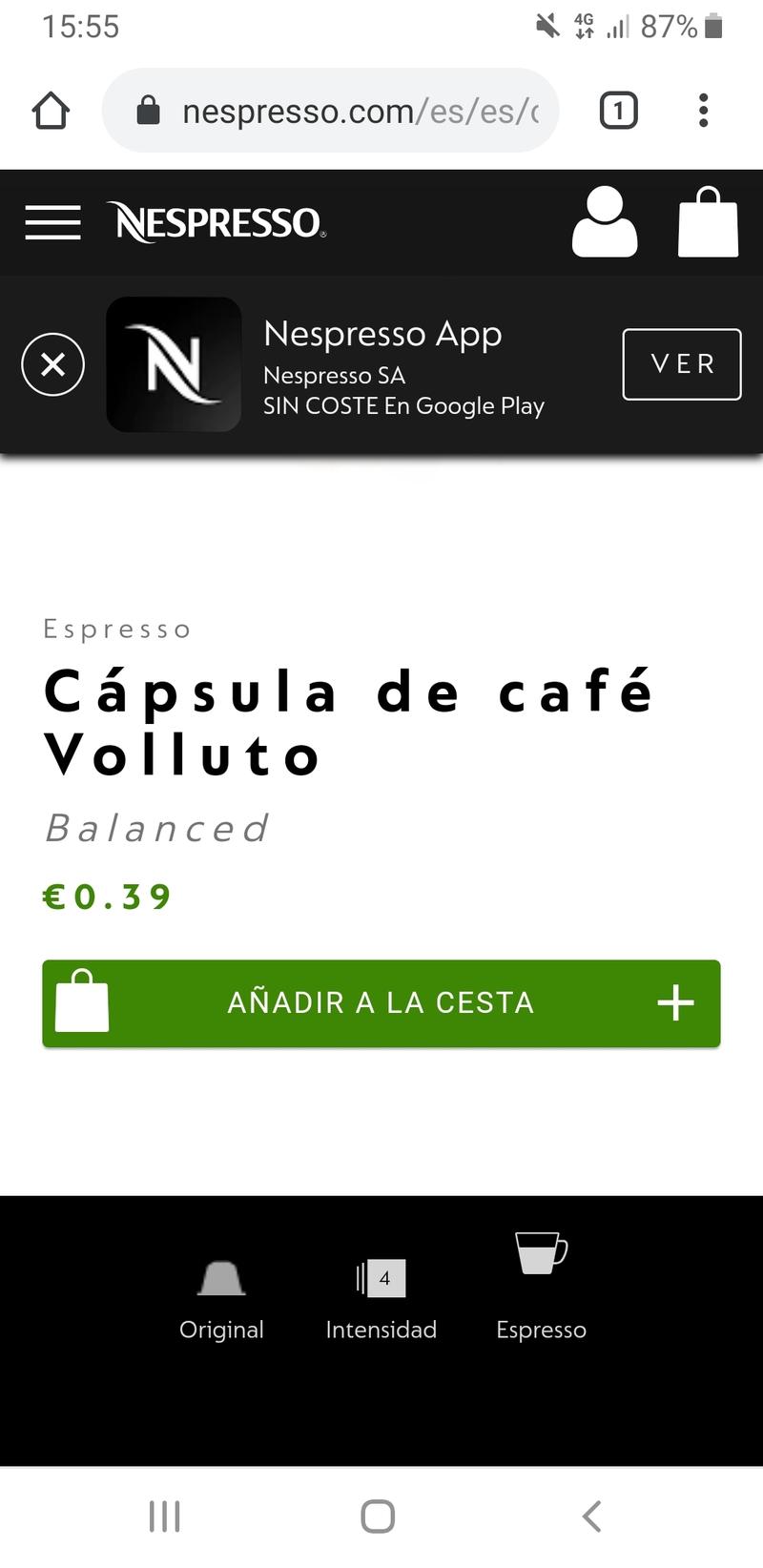Open the browser tab switcher

point(618,112)
